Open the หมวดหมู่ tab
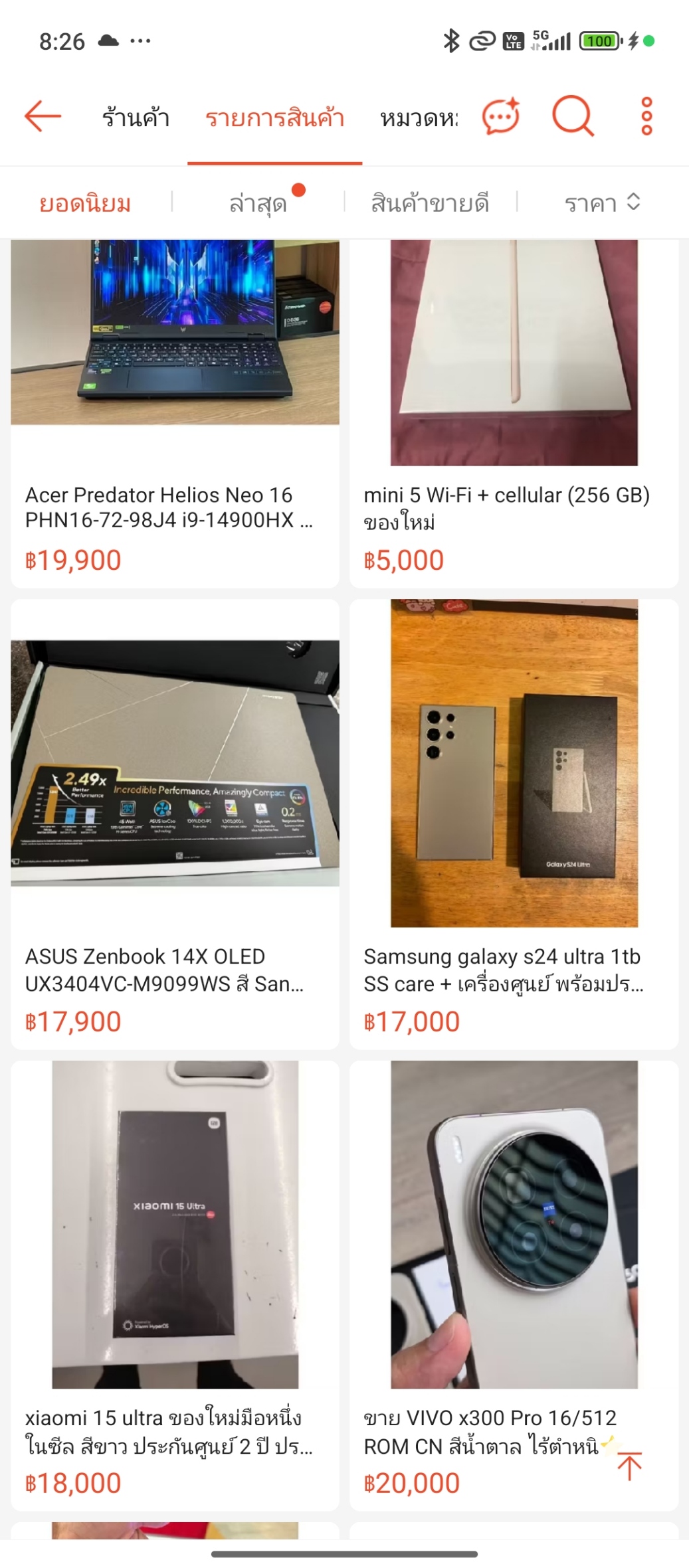 click(419, 118)
